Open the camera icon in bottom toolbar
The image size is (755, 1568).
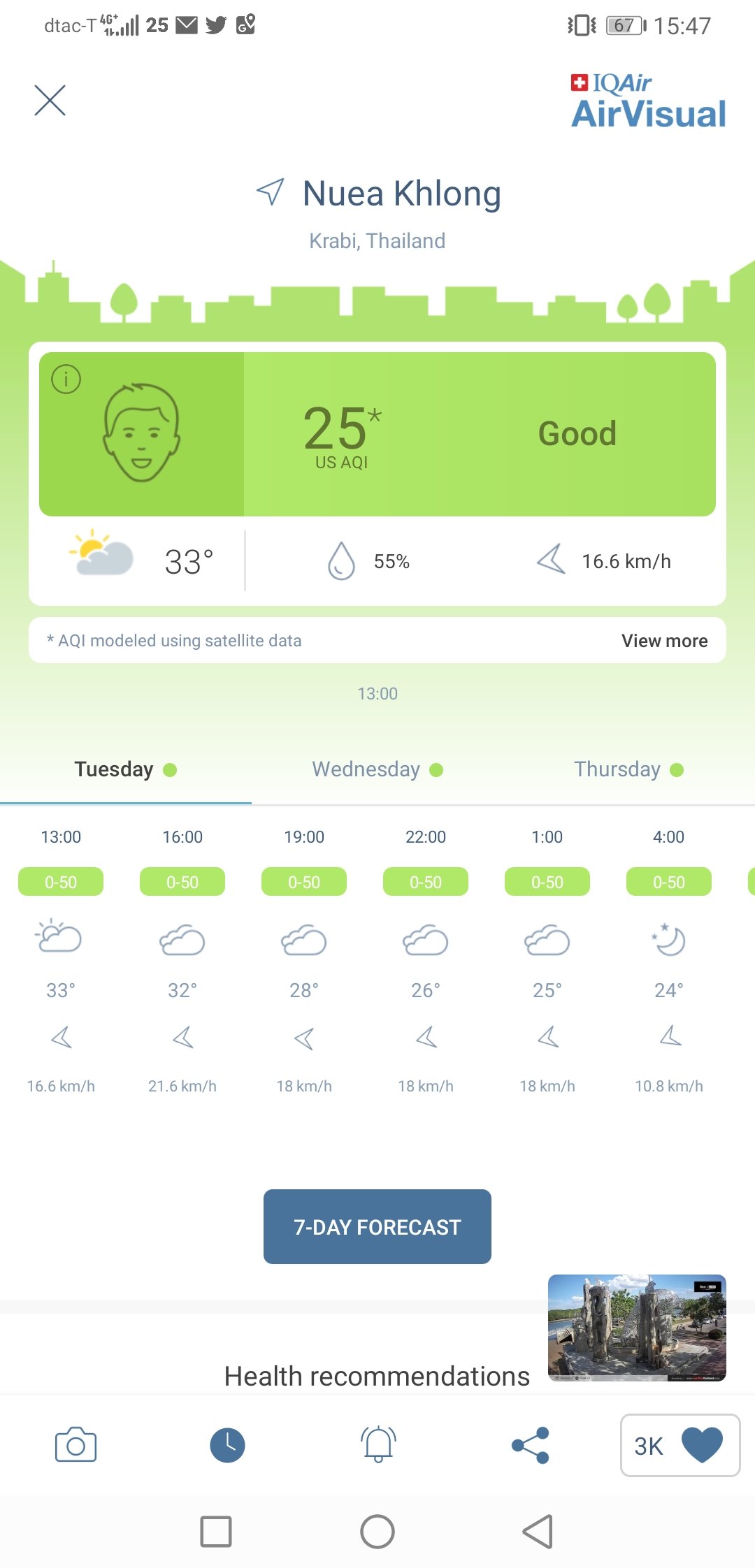(x=75, y=1445)
